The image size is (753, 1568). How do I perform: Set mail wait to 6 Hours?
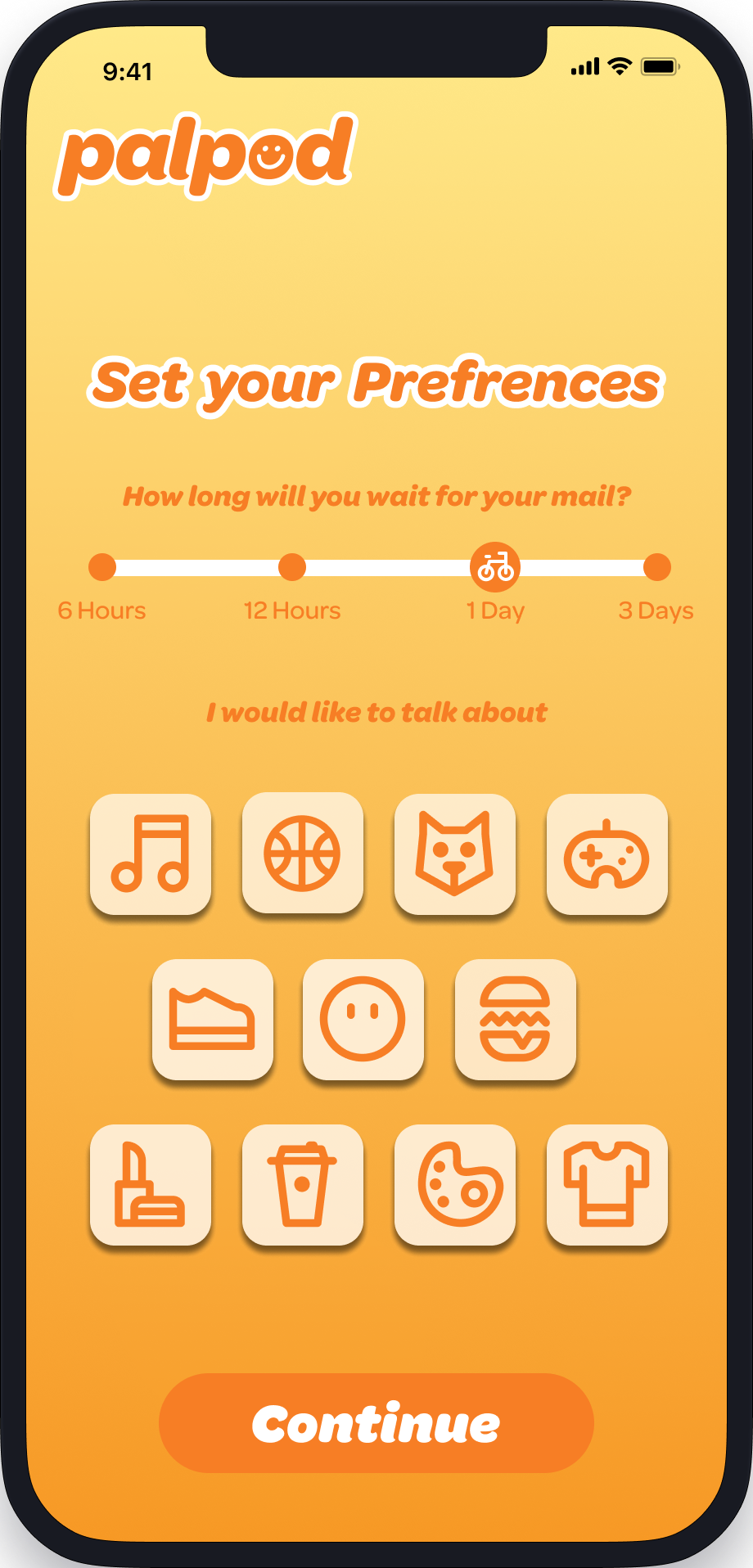click(102, 567)
